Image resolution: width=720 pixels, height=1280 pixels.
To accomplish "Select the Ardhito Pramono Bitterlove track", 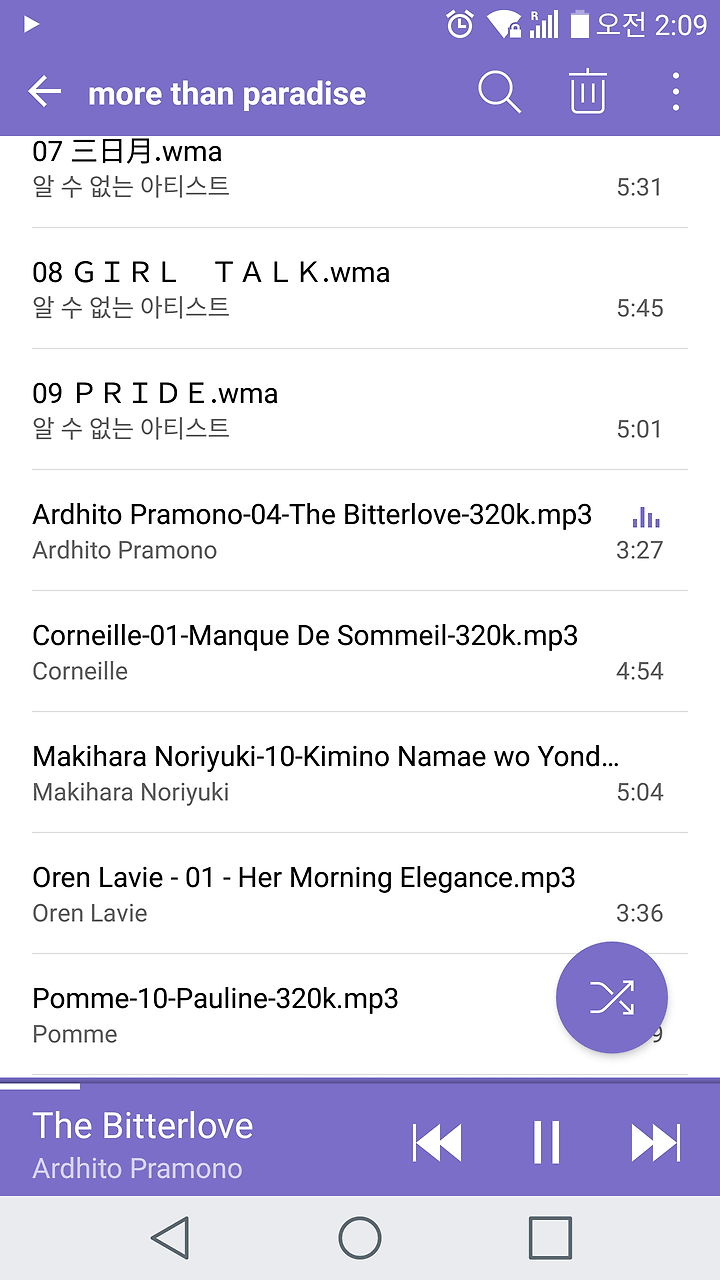I will click(x=360, y=530).
